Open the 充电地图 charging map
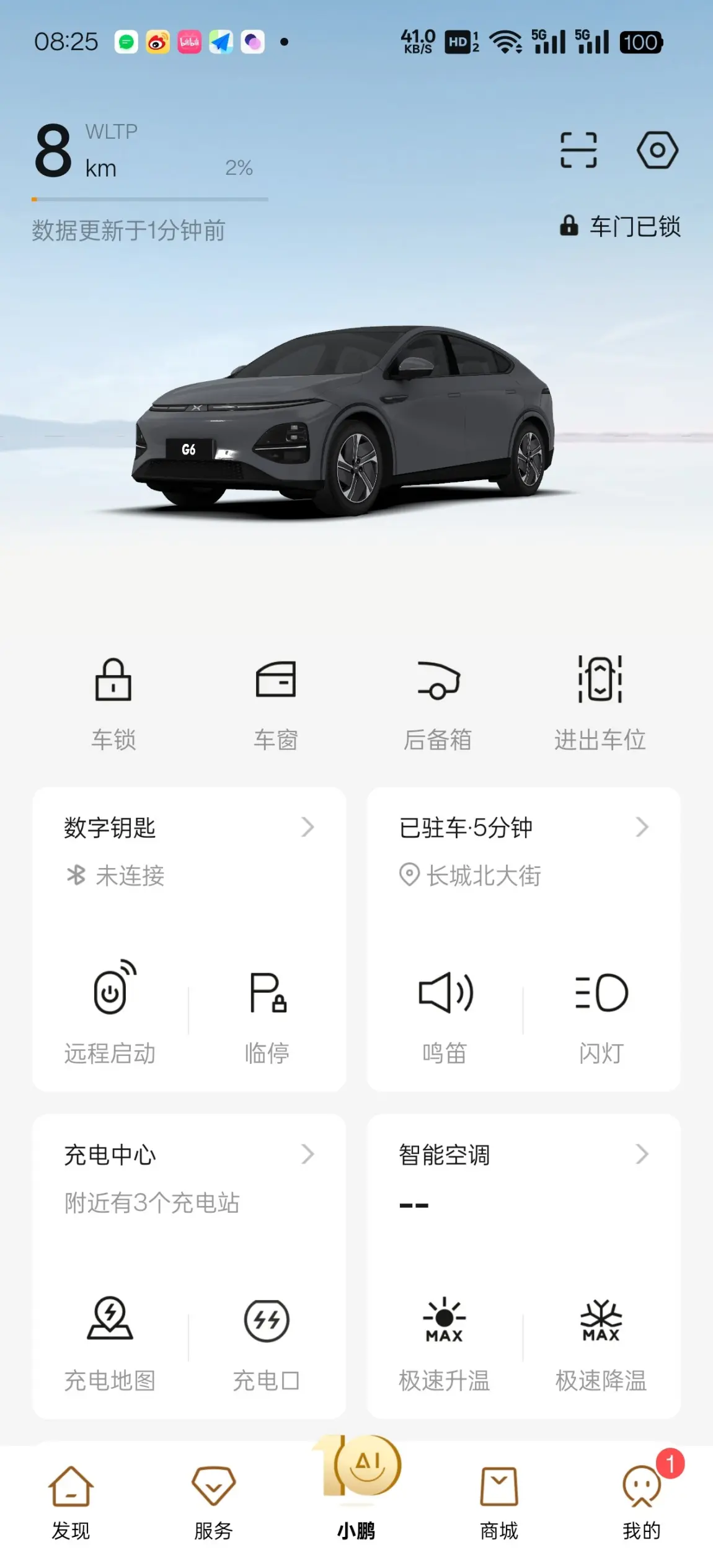The image size is (713, 1568). [x=110, y=1340]
